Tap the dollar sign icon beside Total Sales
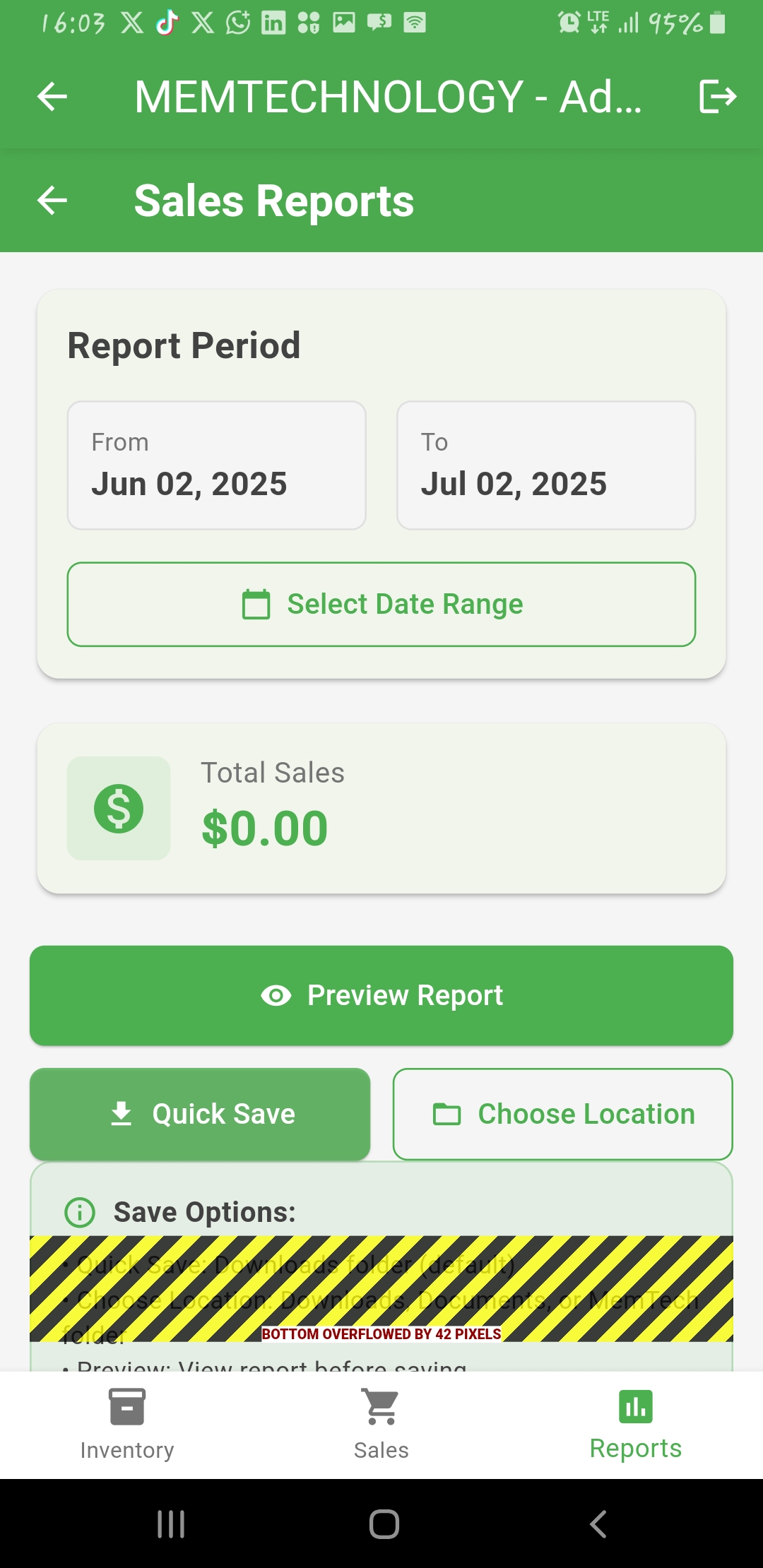The height and width of the screenshot is (1568, 763). pyautogui.click(x=118, y=807)
